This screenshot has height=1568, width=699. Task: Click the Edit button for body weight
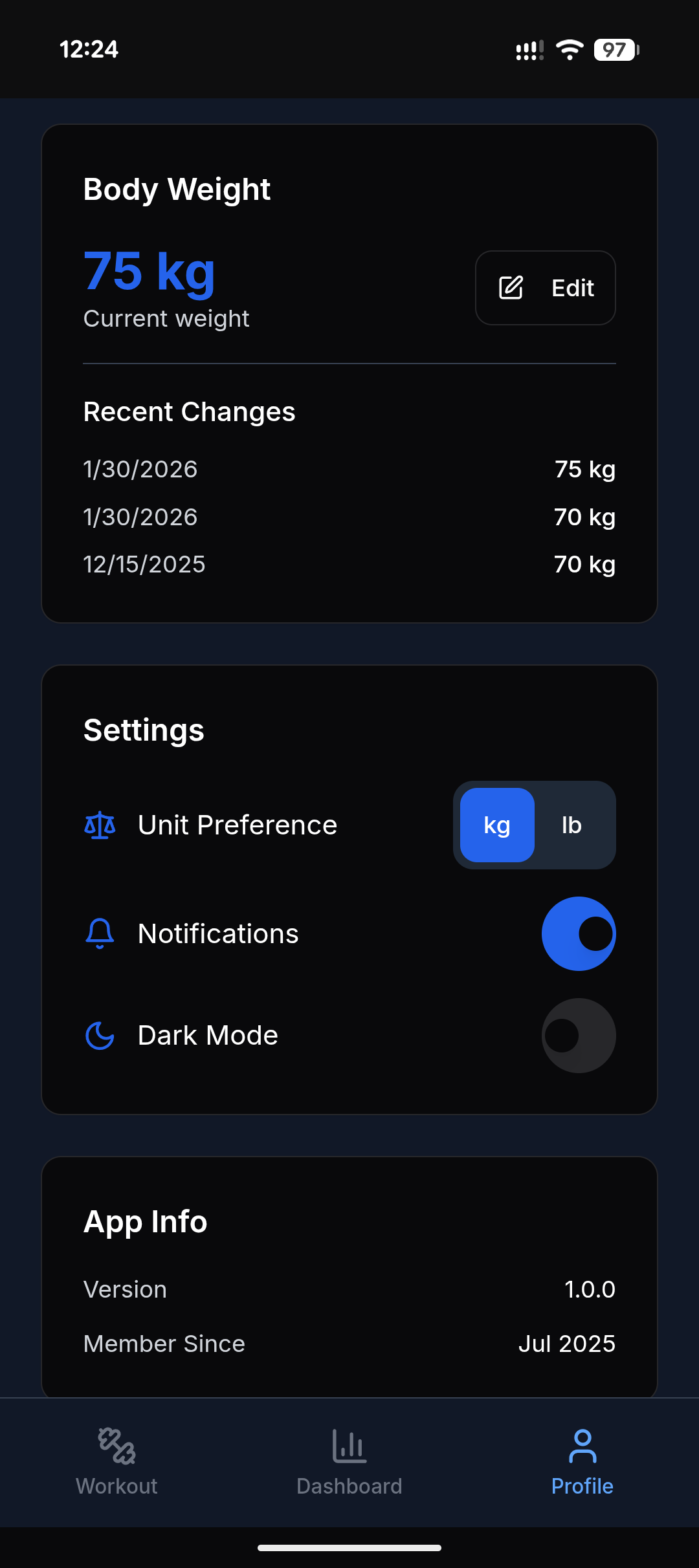tap(545, 288)
